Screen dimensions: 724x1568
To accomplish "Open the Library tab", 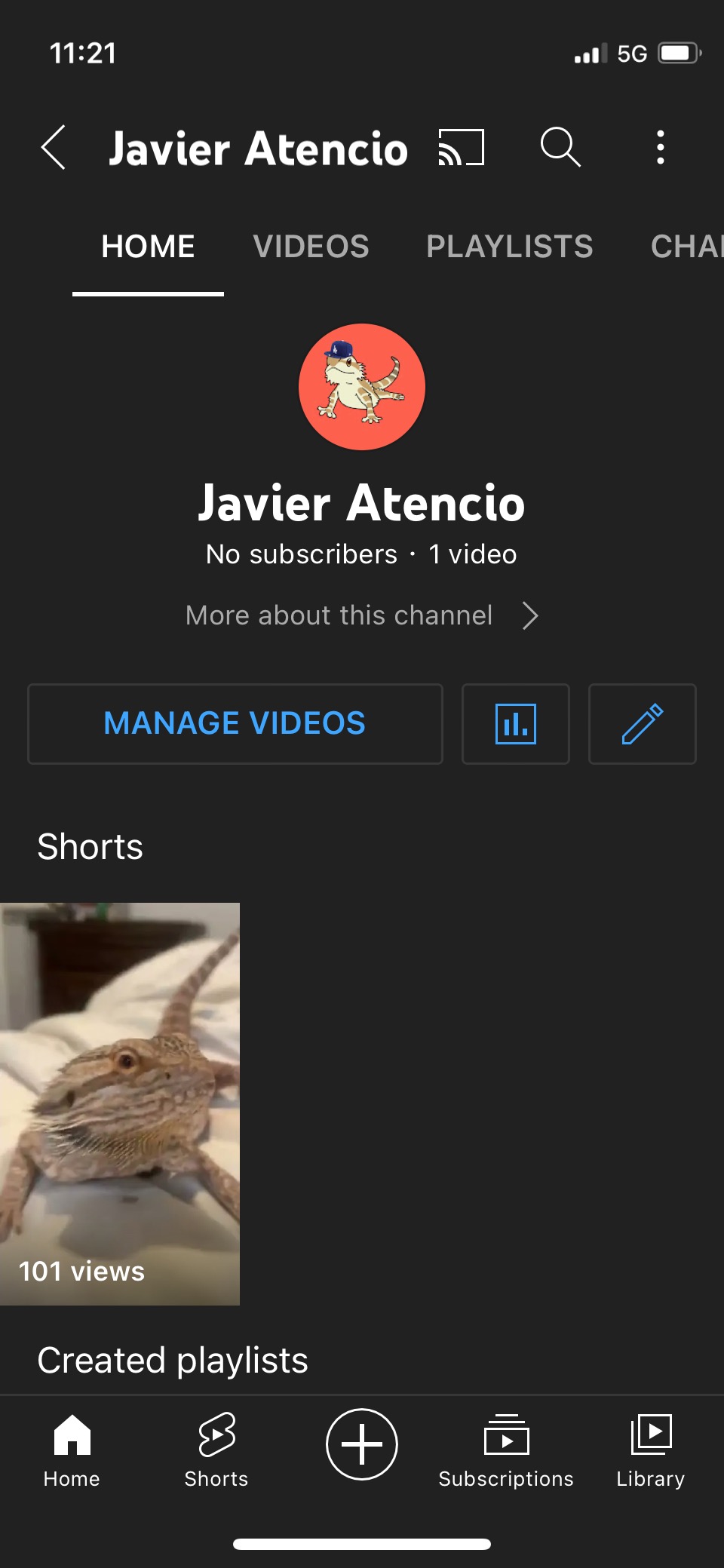I will coord(650,1450).
